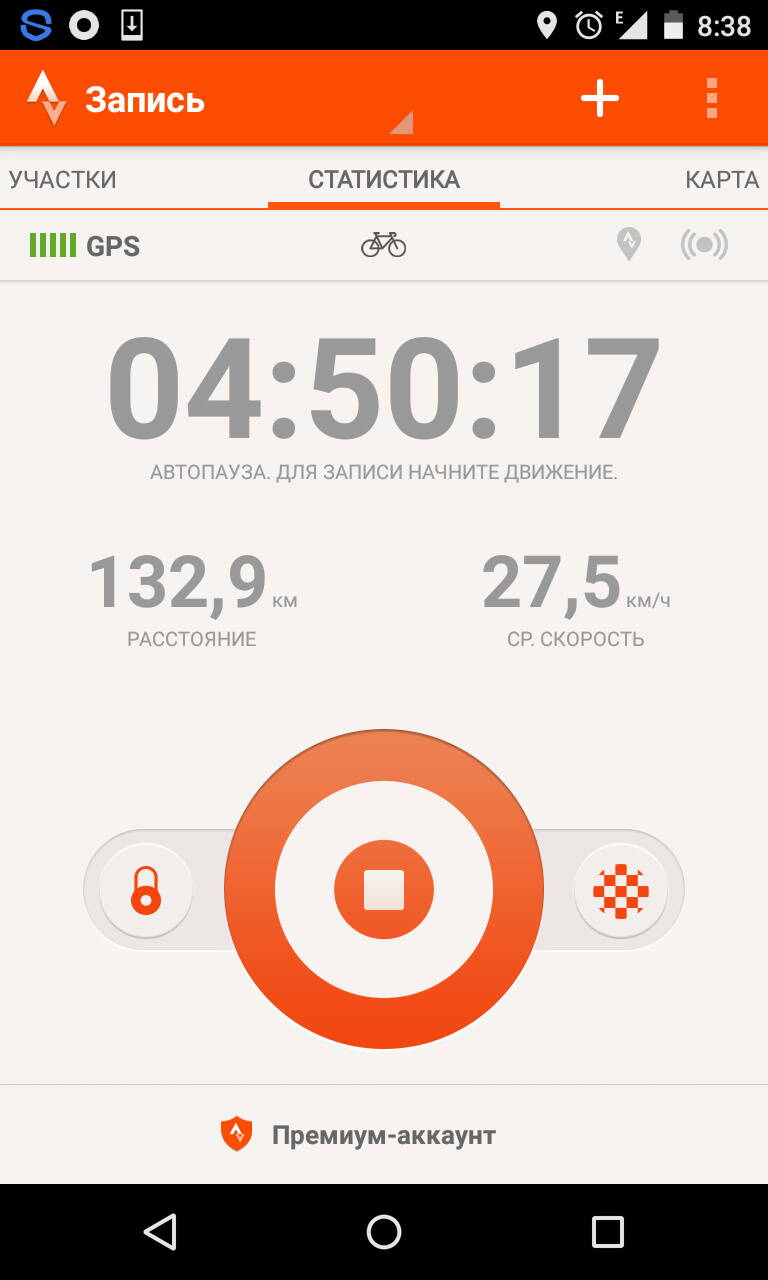Screen dimensions: 768x1280
Task: Change the activity type via the bicycle icon
Action: coord(384,244)
